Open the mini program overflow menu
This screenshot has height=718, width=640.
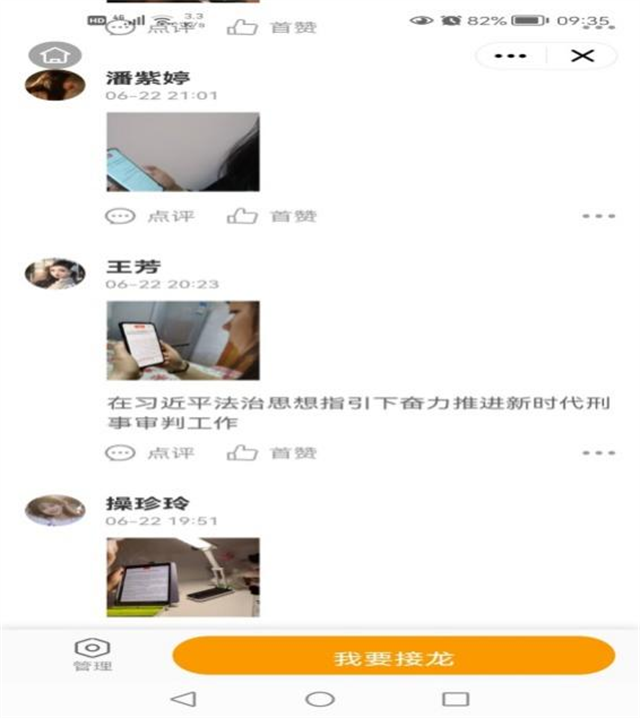(510, 56)
